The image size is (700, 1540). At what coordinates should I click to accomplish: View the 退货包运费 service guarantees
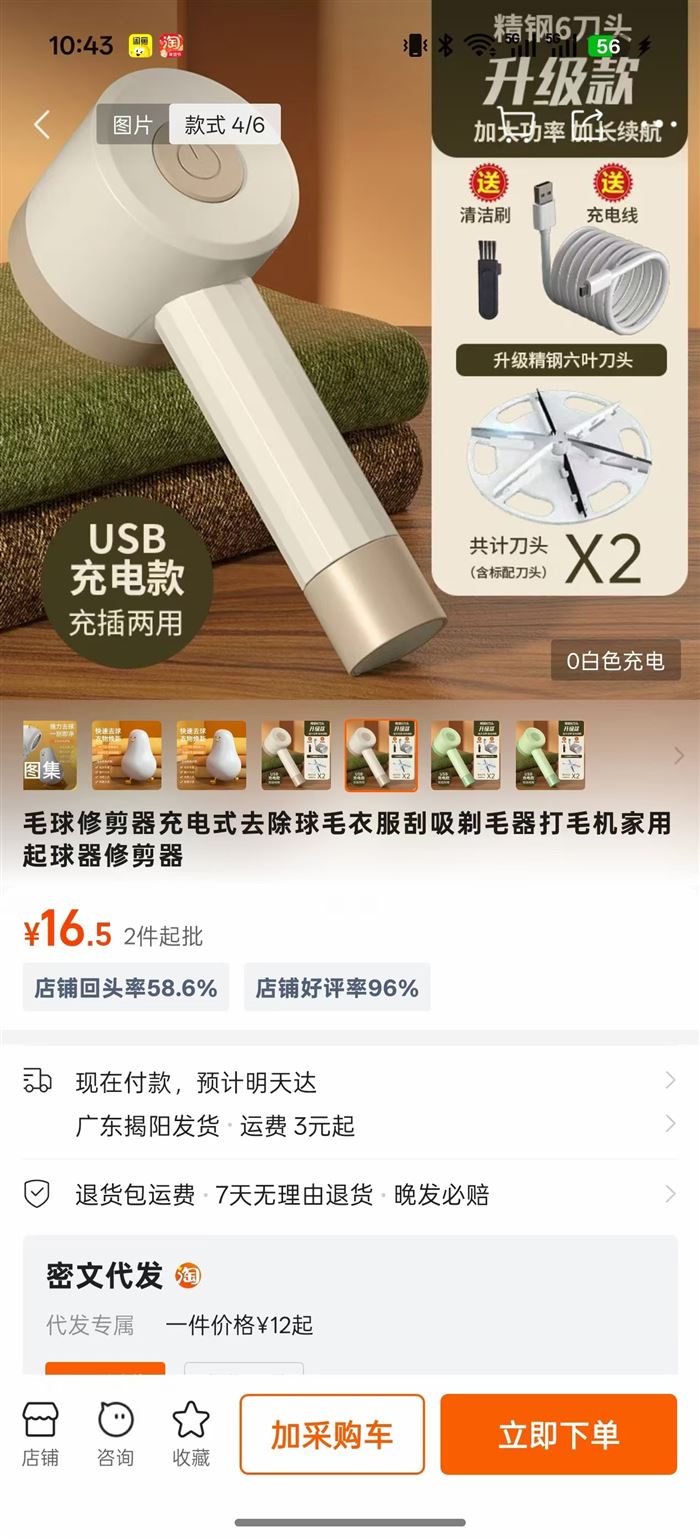coord(350,1194)
